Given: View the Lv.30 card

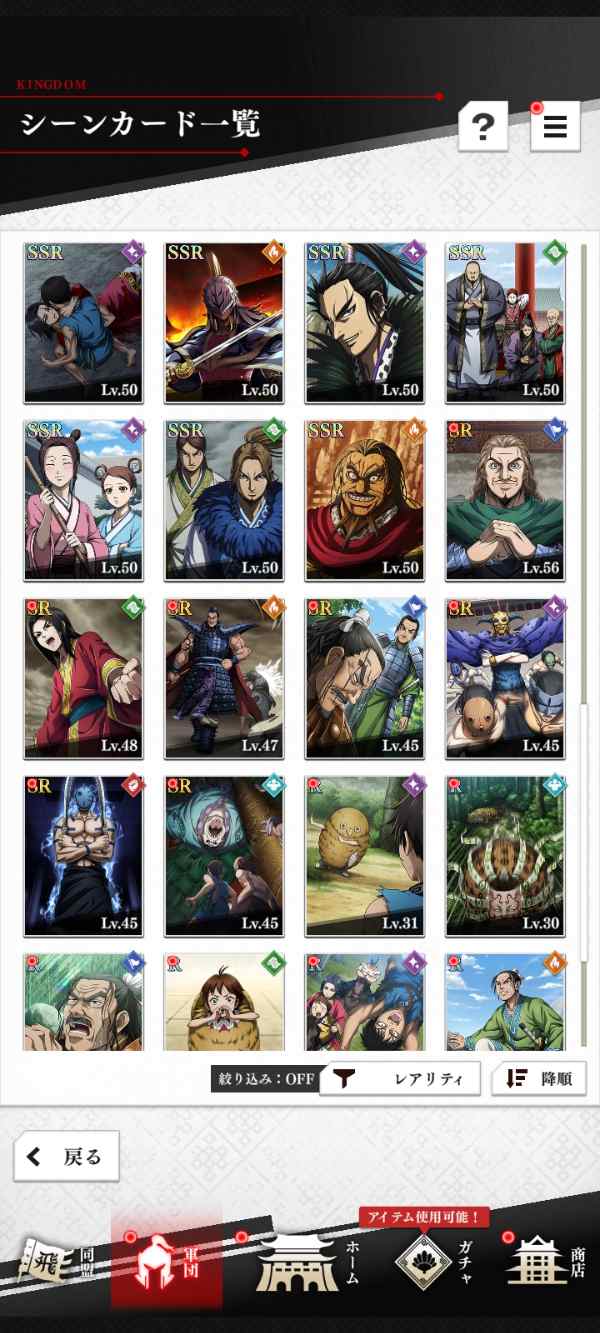Looking at the screenshot, I should coord(506,857).
